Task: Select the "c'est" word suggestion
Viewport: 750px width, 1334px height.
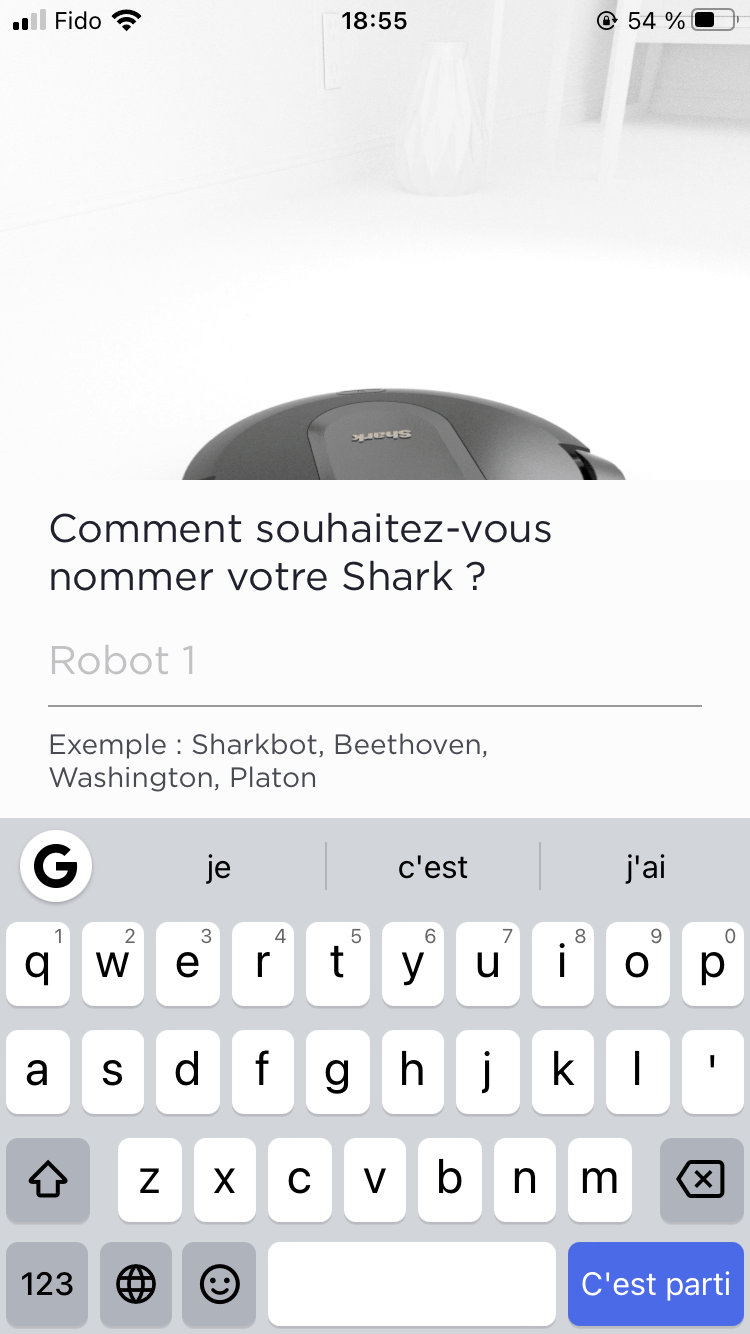Action: [432, 867]
